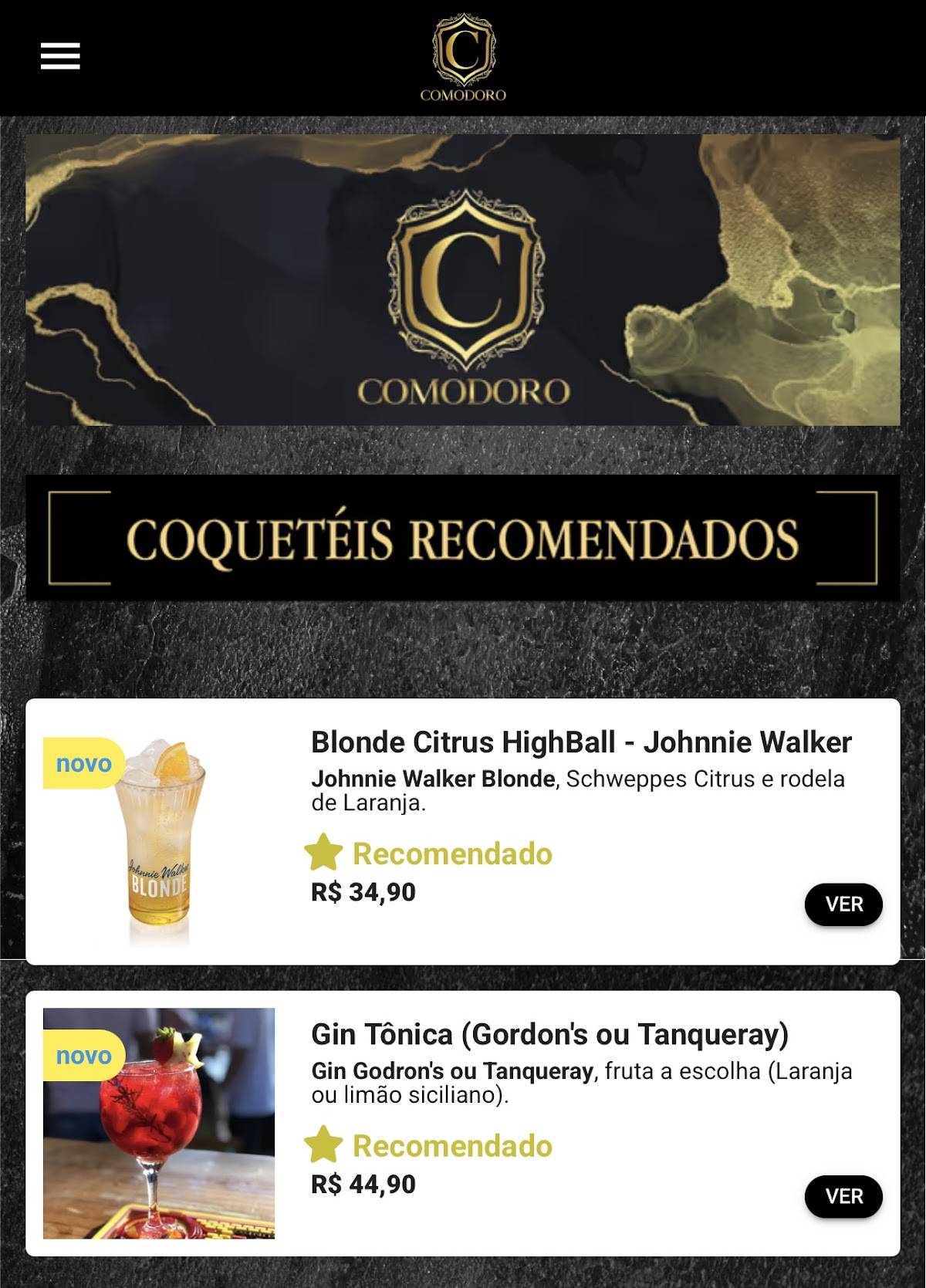Click the Comodoro text logo in the top bar
Image resolution: width=926 pixels, height=1288 pixels.
(462, 96)
